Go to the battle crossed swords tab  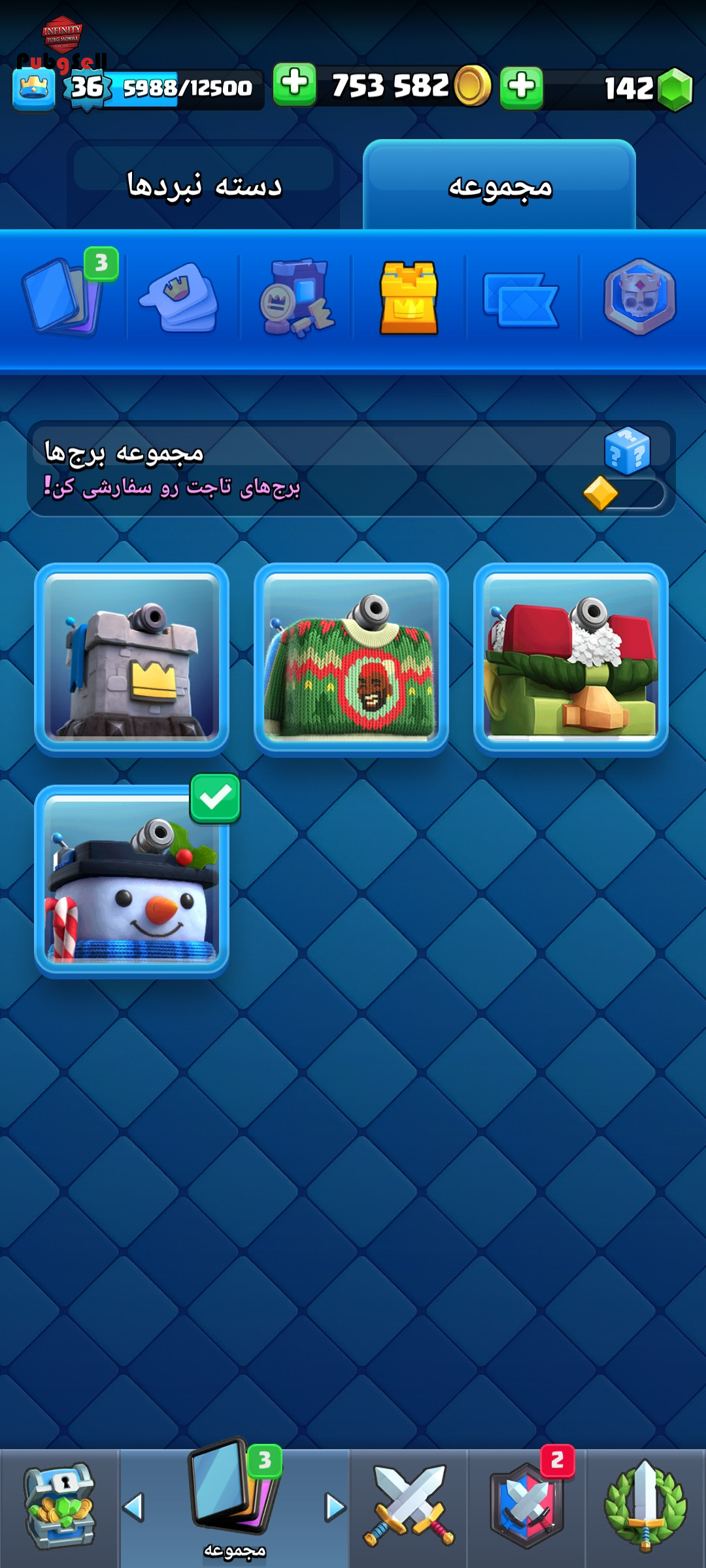tap(409, 1507)
